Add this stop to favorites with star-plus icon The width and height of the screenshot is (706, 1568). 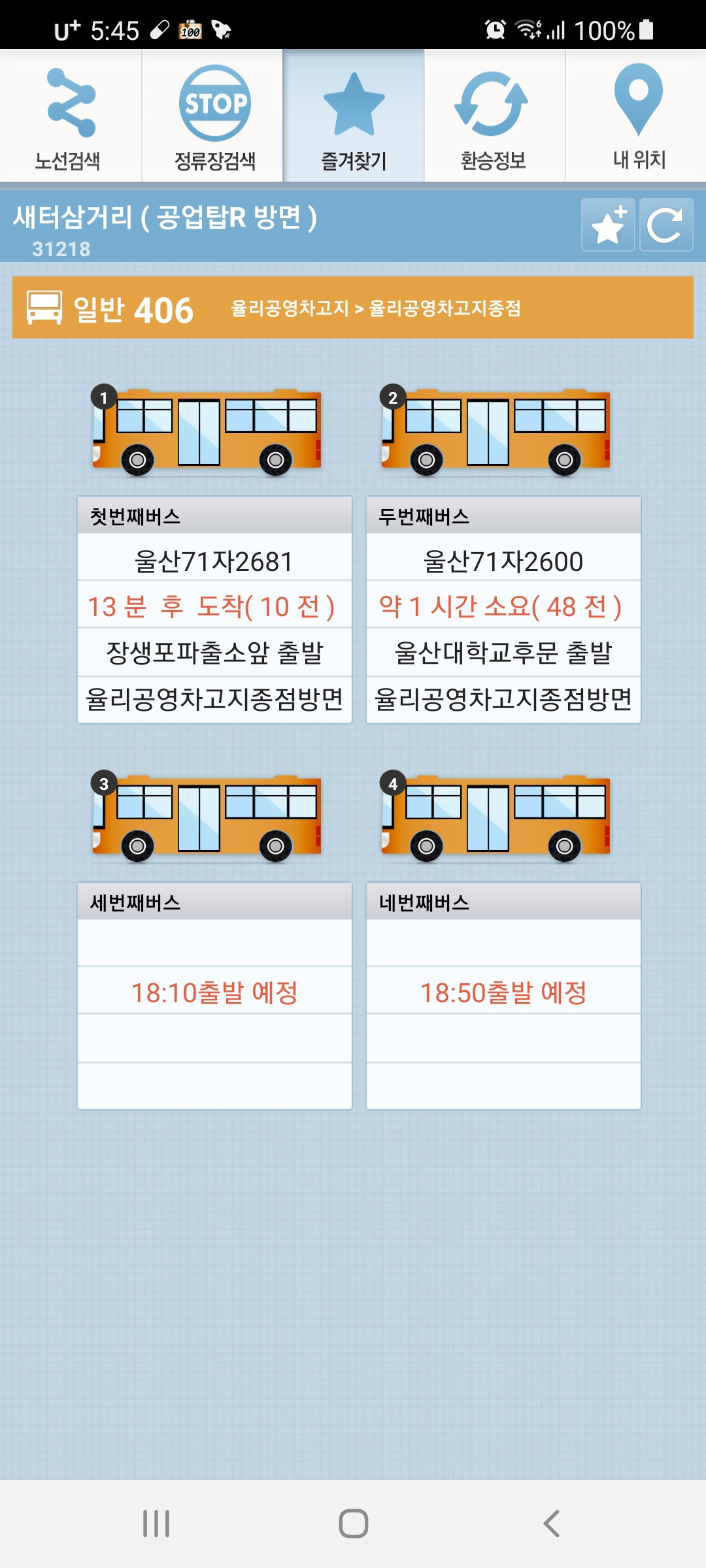[x=608, y=225]
